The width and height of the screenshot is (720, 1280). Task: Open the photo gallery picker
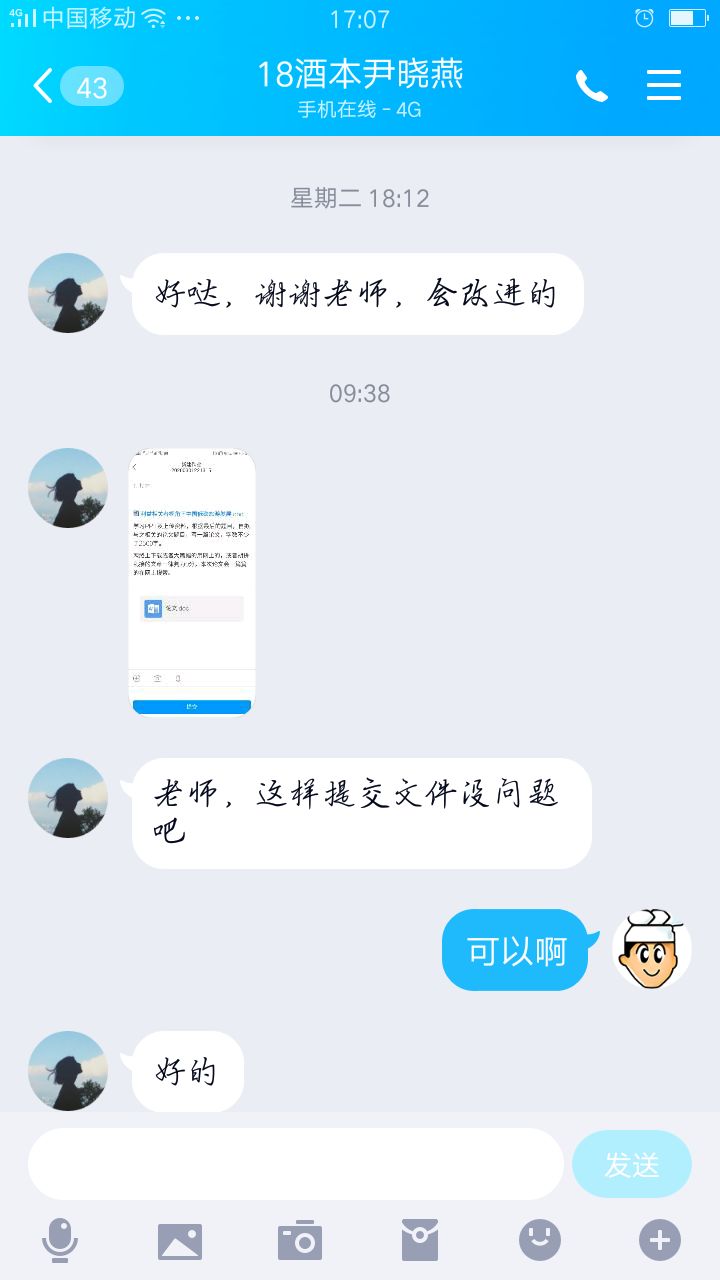(180, 1241)
